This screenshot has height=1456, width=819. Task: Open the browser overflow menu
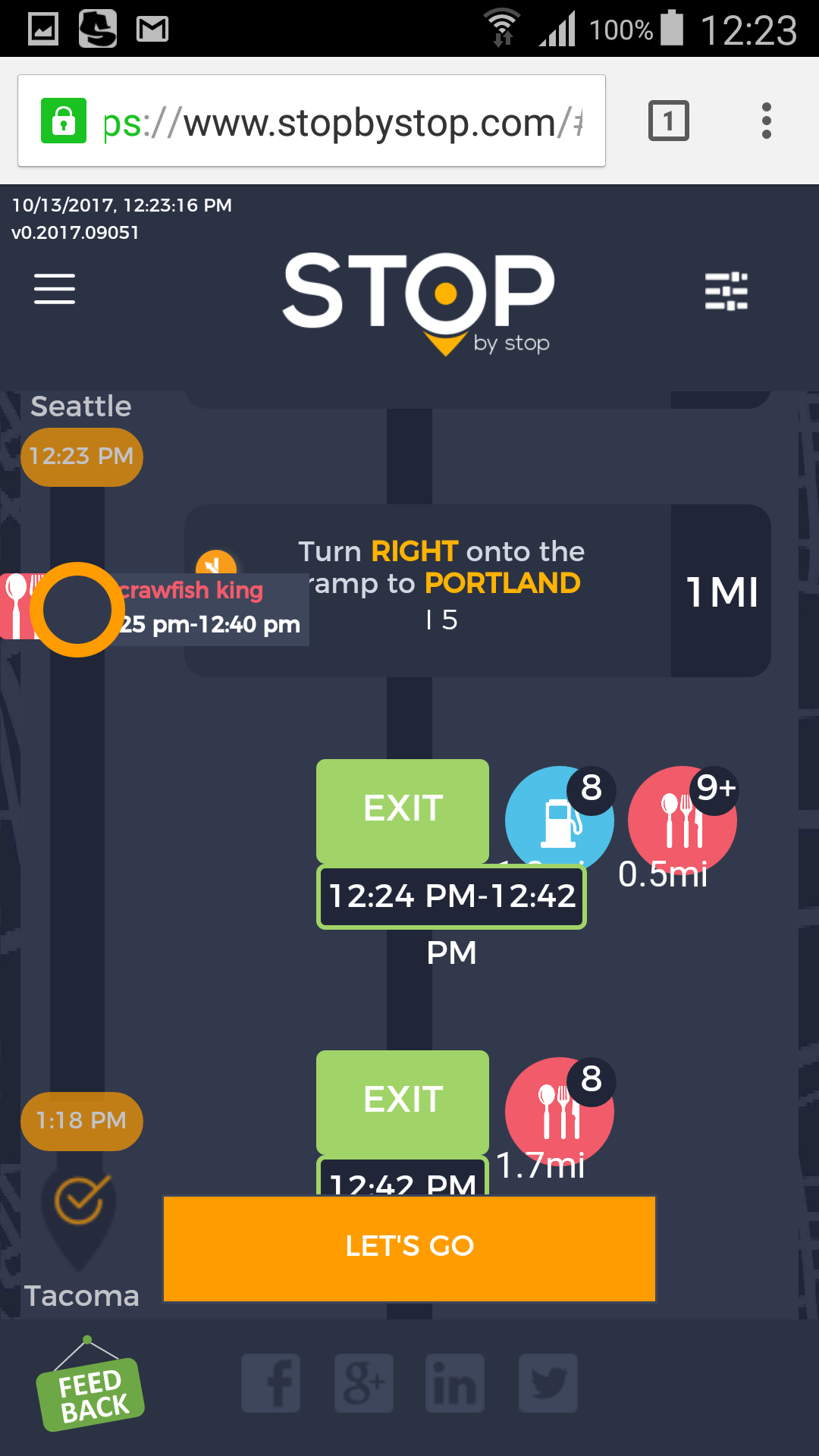tap(766, 121)
